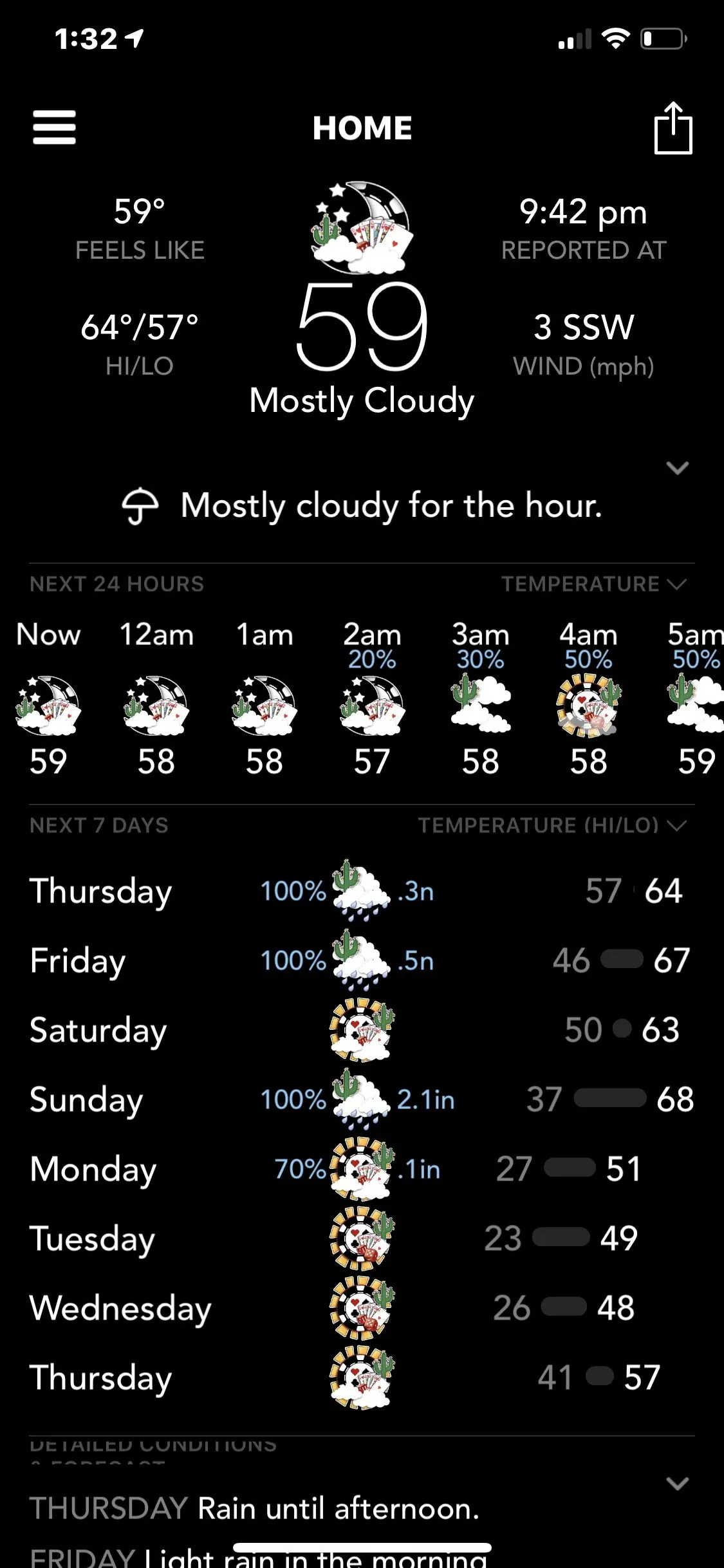Show Tuesday's forecast details
This screenshot has height=1568, width=724.
coord(360,1238)
